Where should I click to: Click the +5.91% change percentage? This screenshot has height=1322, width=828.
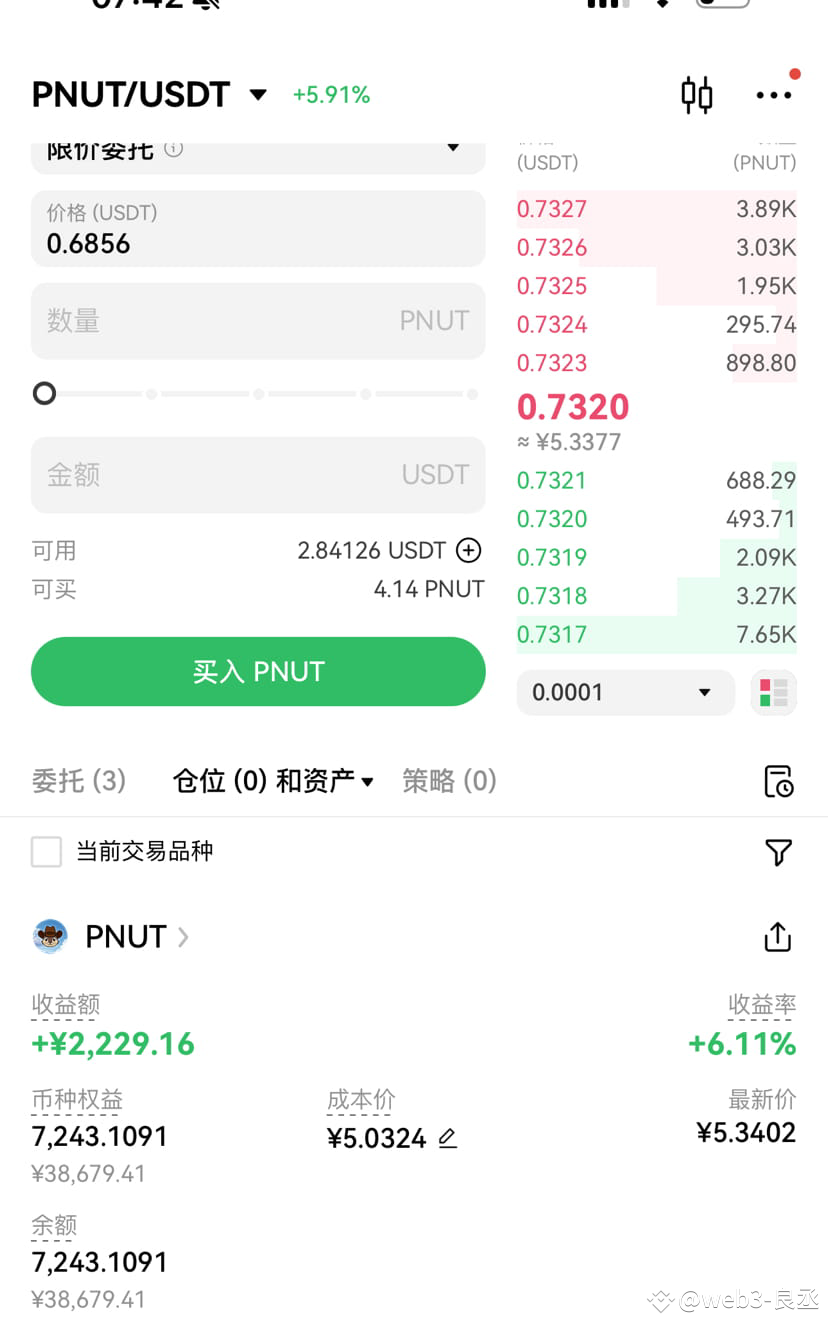pyautogui.click(x=331, y=95)
